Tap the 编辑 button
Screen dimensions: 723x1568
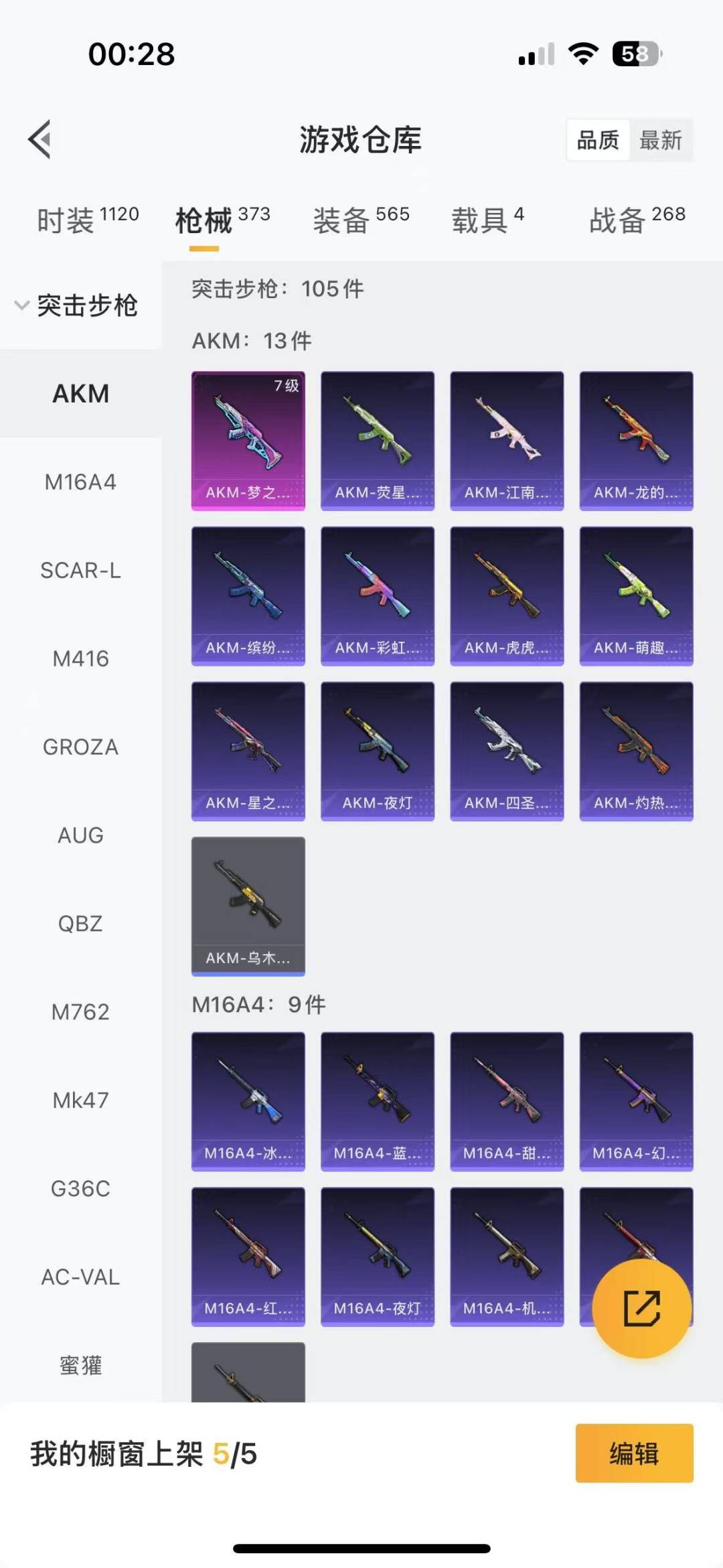tap(634, 1453)
